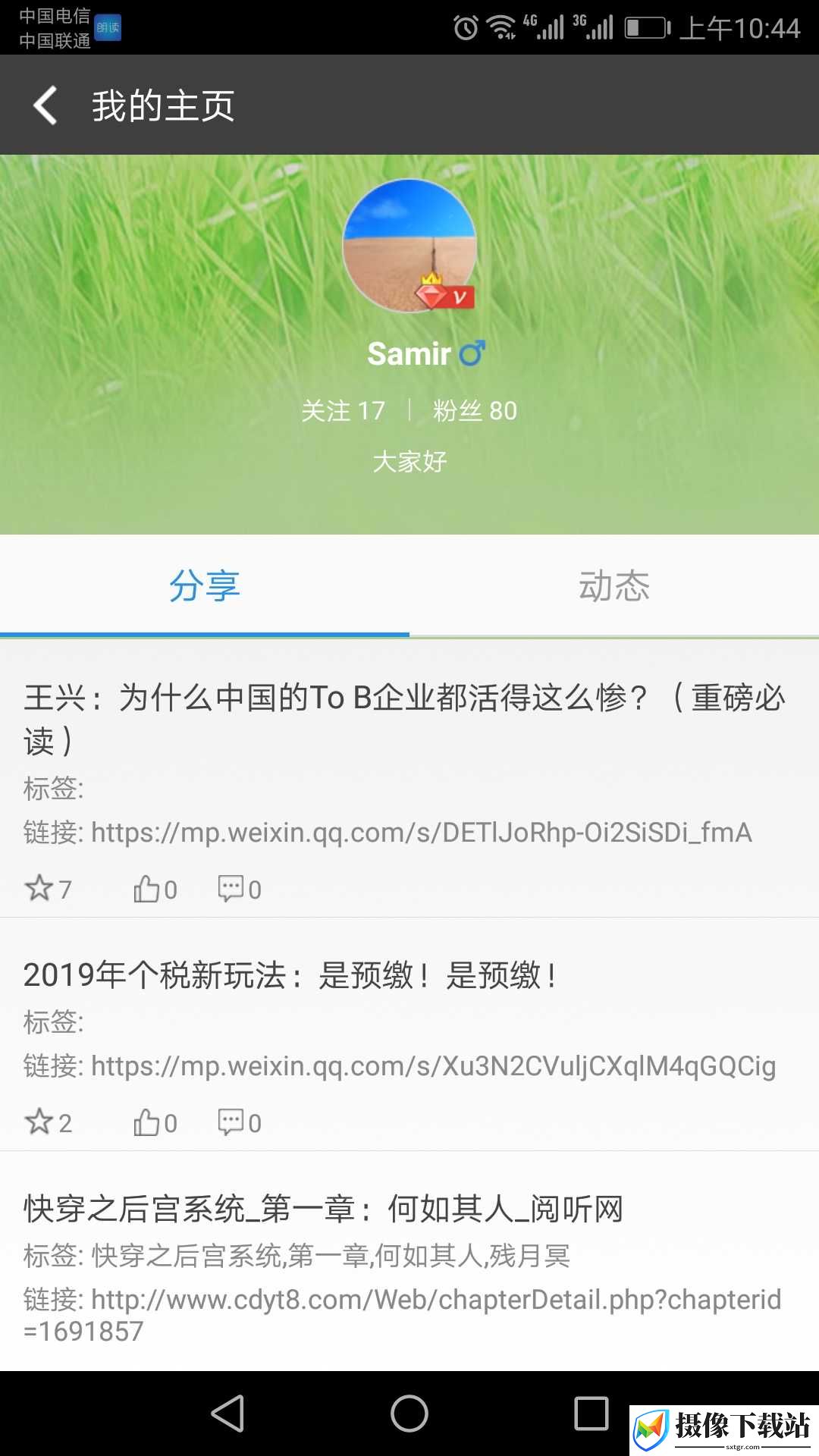Favorite the 王兴 article with star icon
This screenshot has height=1456, width=819.
coord(48,888)
